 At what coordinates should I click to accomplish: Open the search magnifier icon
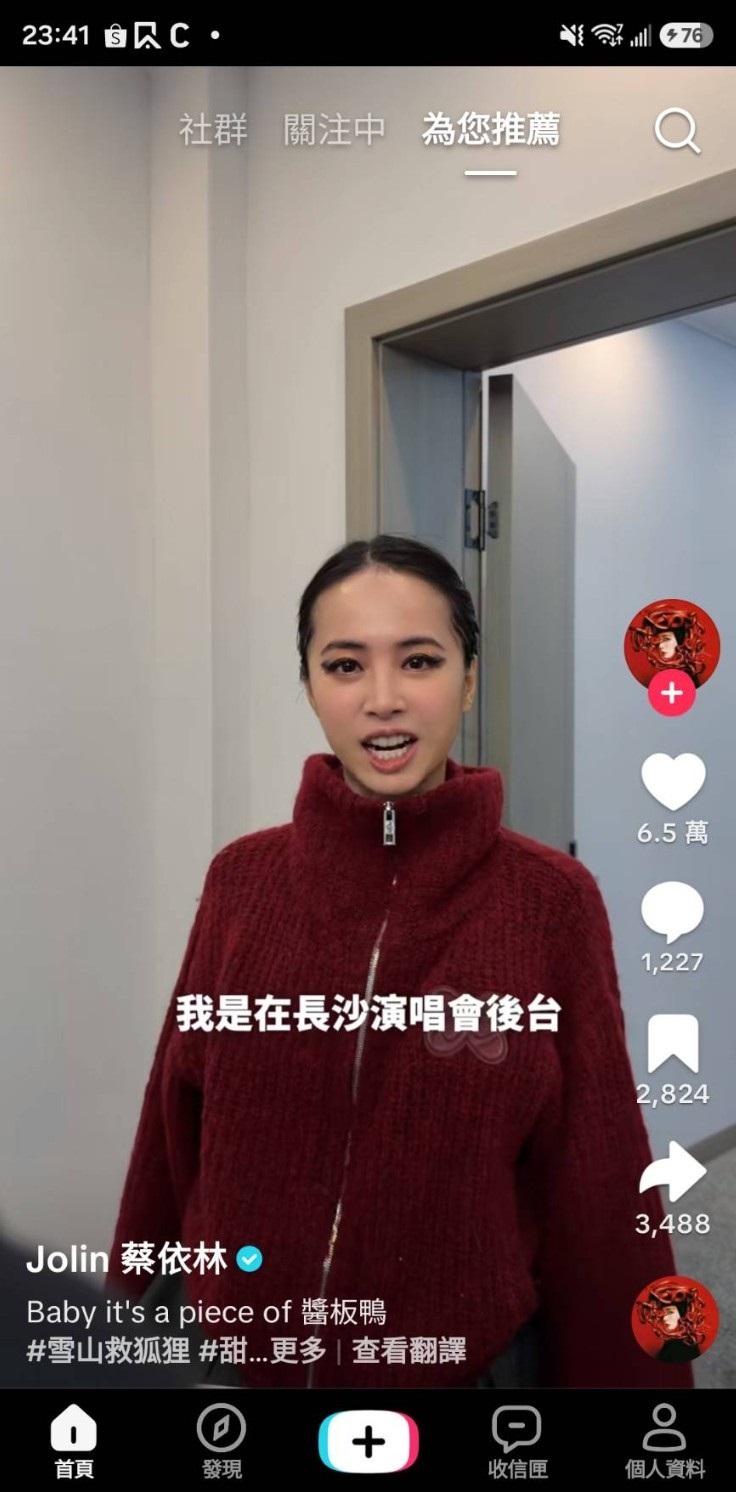point(677,131)
